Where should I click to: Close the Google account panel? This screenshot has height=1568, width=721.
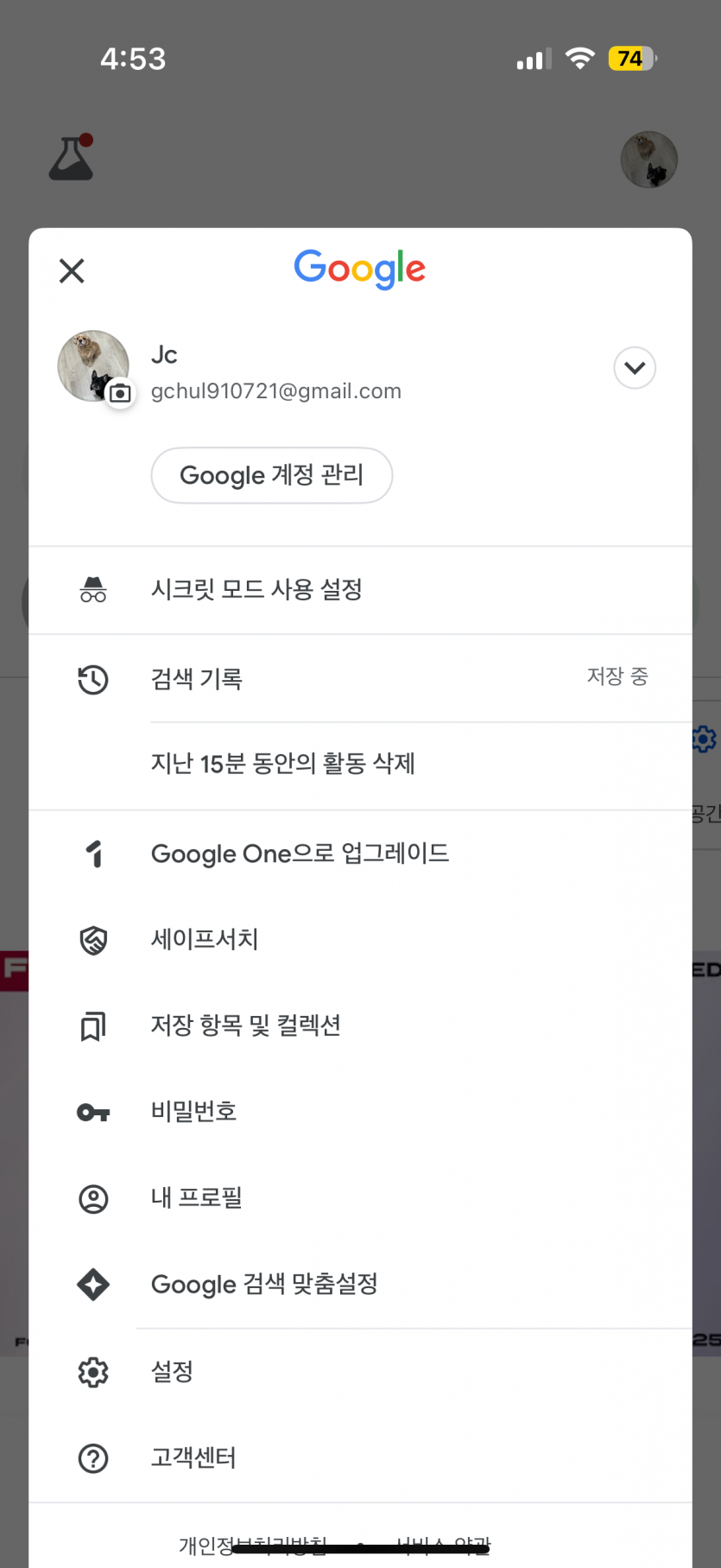tap(72, 270)
